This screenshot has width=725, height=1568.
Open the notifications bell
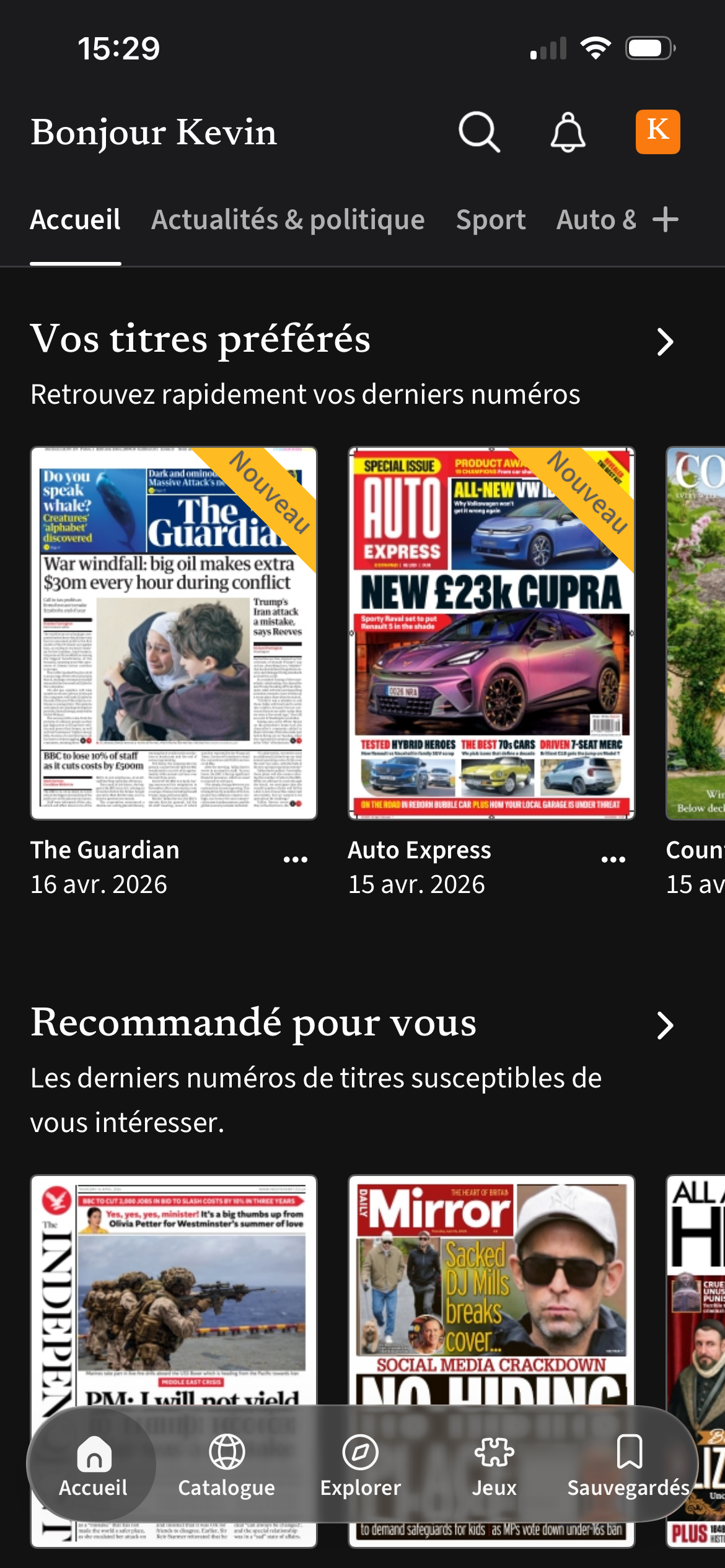point(568,132)
